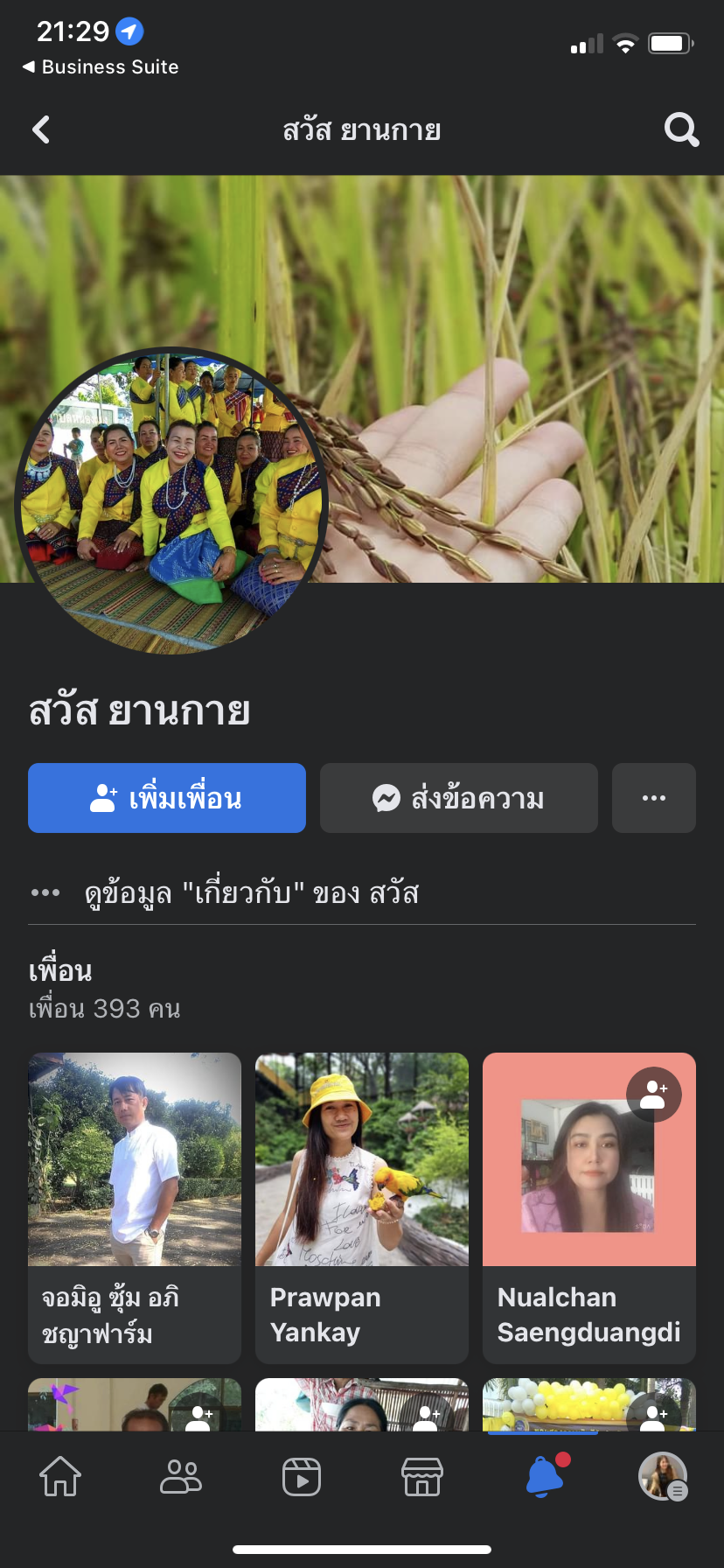This screenshot has height=1568, width=724.
Task: Open the profile menu tab
Action: point(663,1478)
